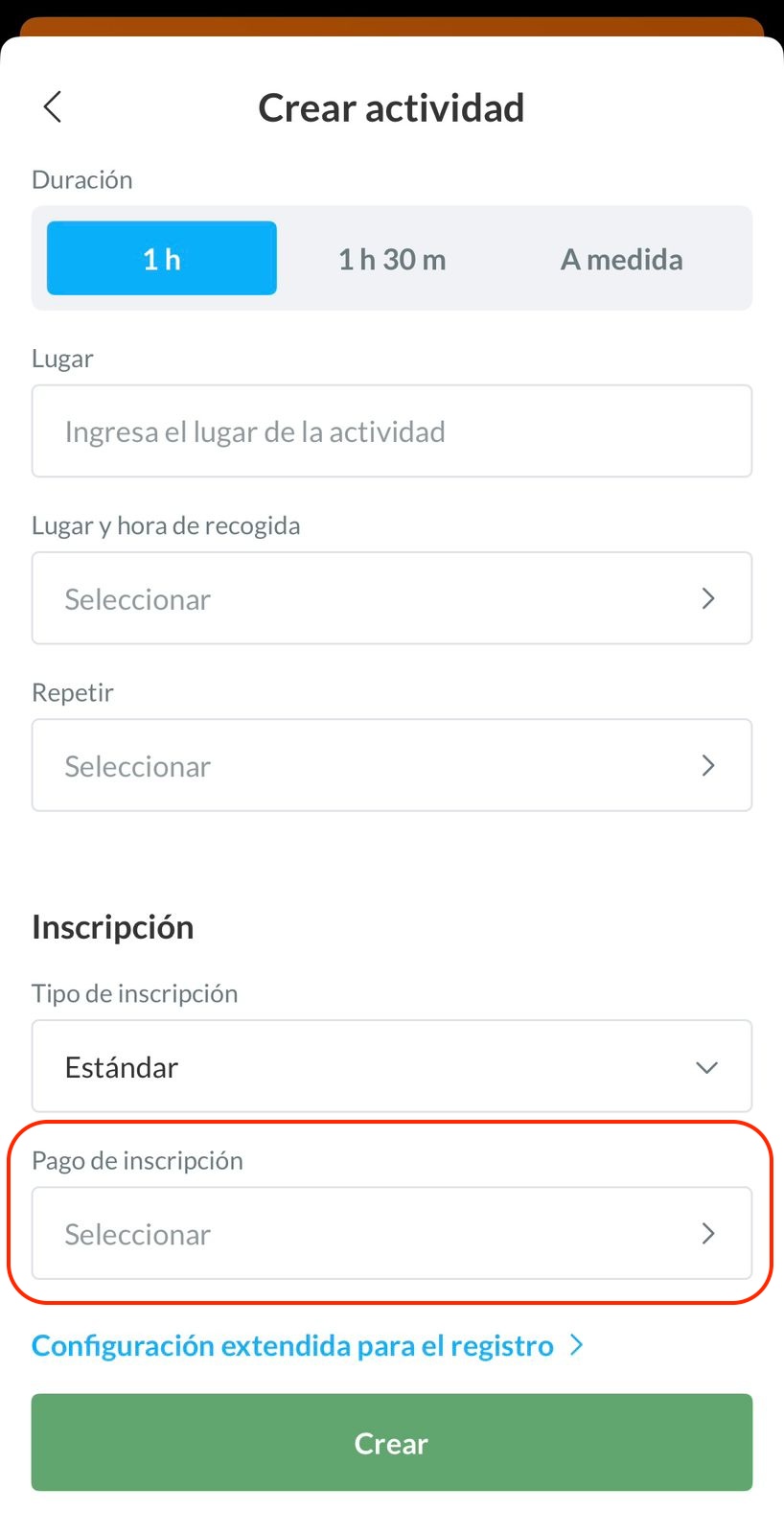Open Configuración extendida para el registro
The image size is (784, 1534).
[307, 1346]
